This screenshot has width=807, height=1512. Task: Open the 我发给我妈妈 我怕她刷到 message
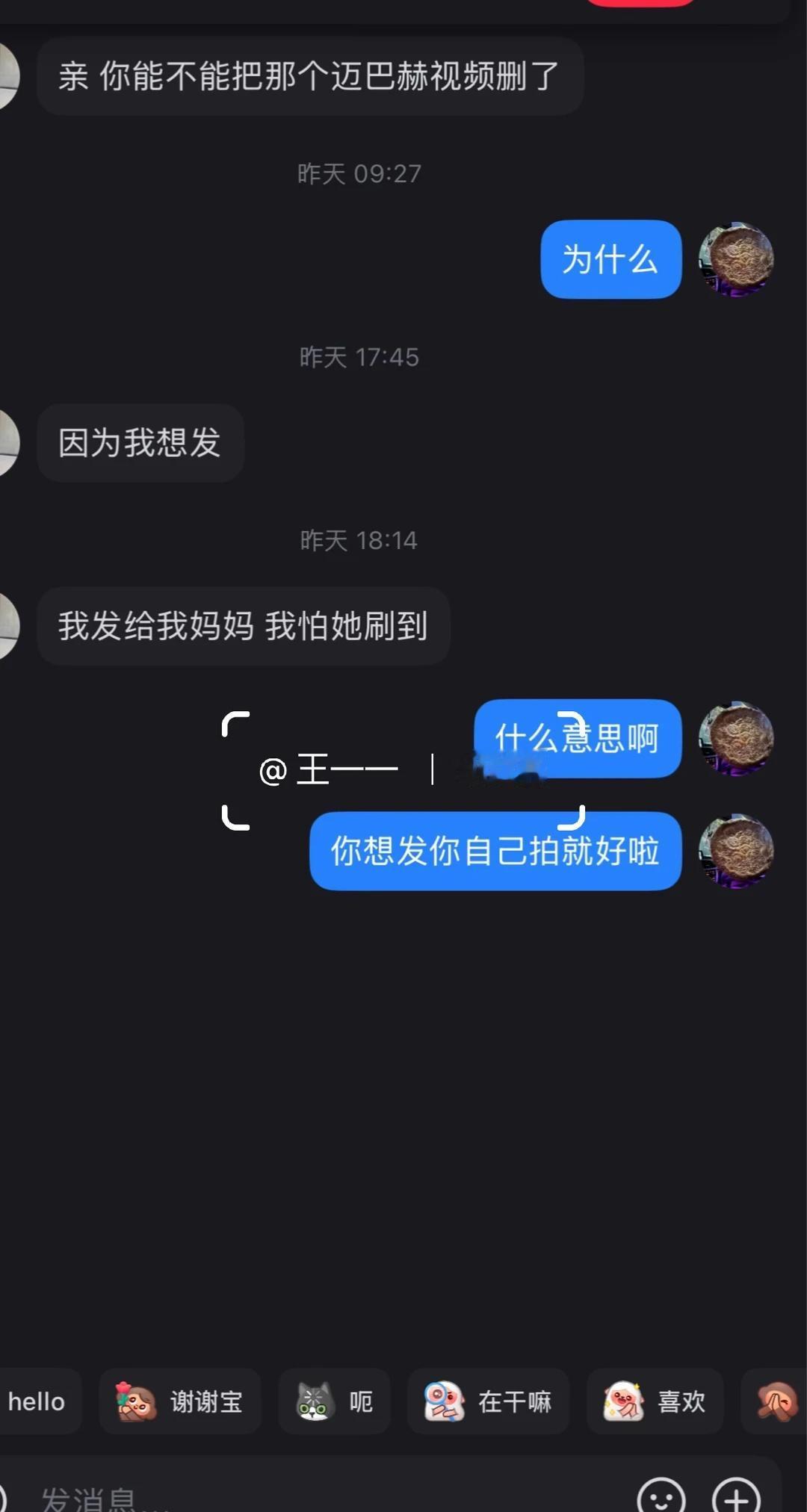[243, 628]
